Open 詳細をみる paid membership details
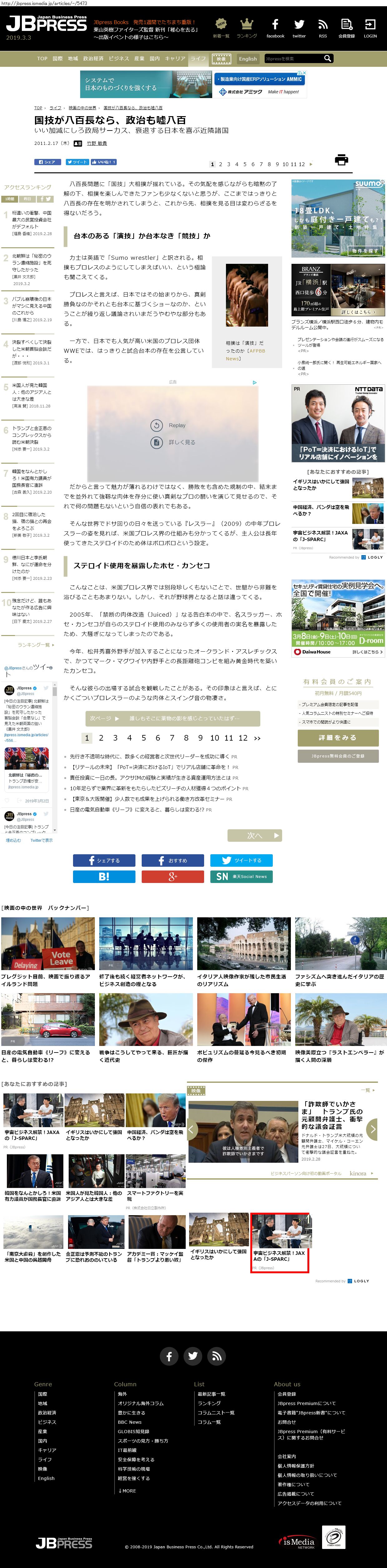This screenshot has width=387, height=1568. pyautogui.click(x=338, y=738)
